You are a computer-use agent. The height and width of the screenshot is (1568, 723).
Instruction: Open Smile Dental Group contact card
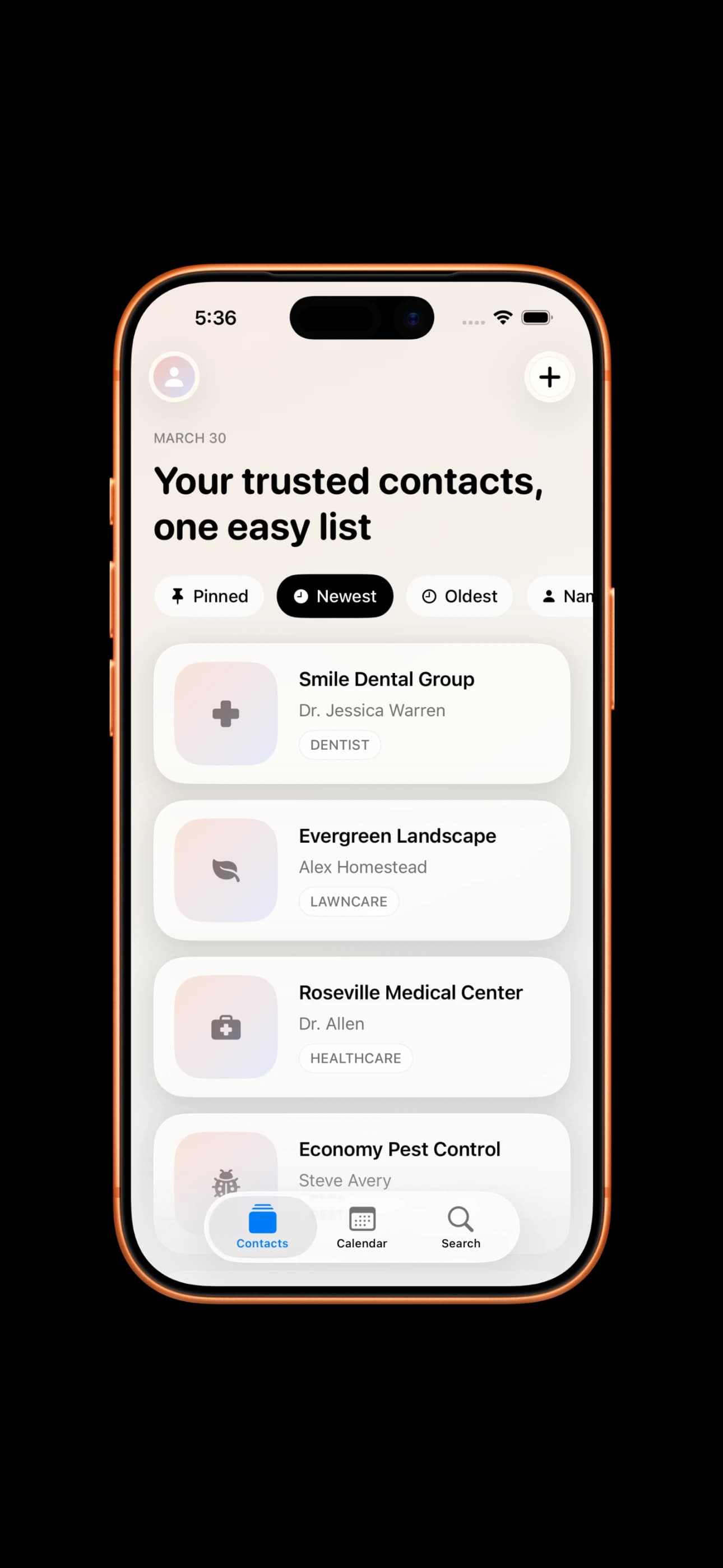(x=361, y=713)
